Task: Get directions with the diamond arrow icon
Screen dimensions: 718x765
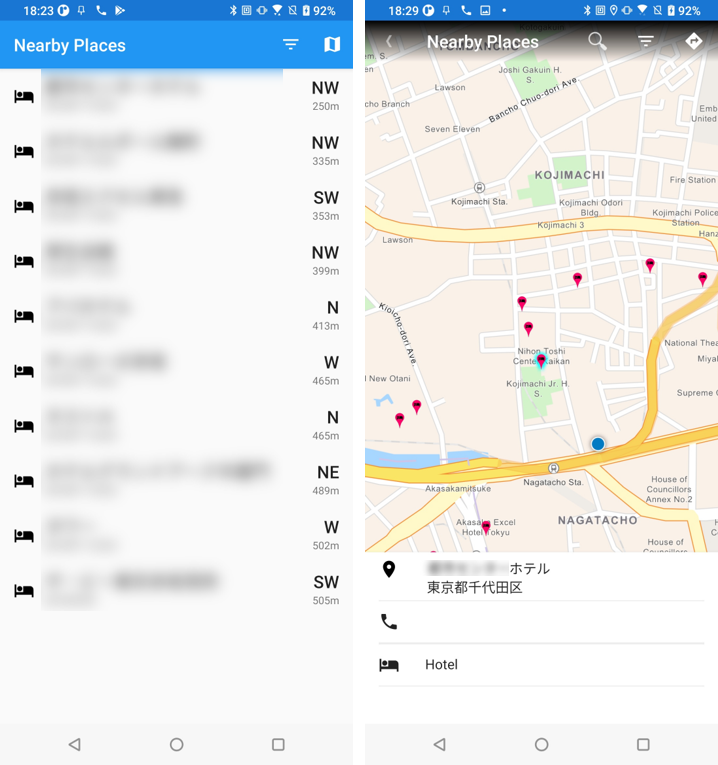Action: pos(694,41)
